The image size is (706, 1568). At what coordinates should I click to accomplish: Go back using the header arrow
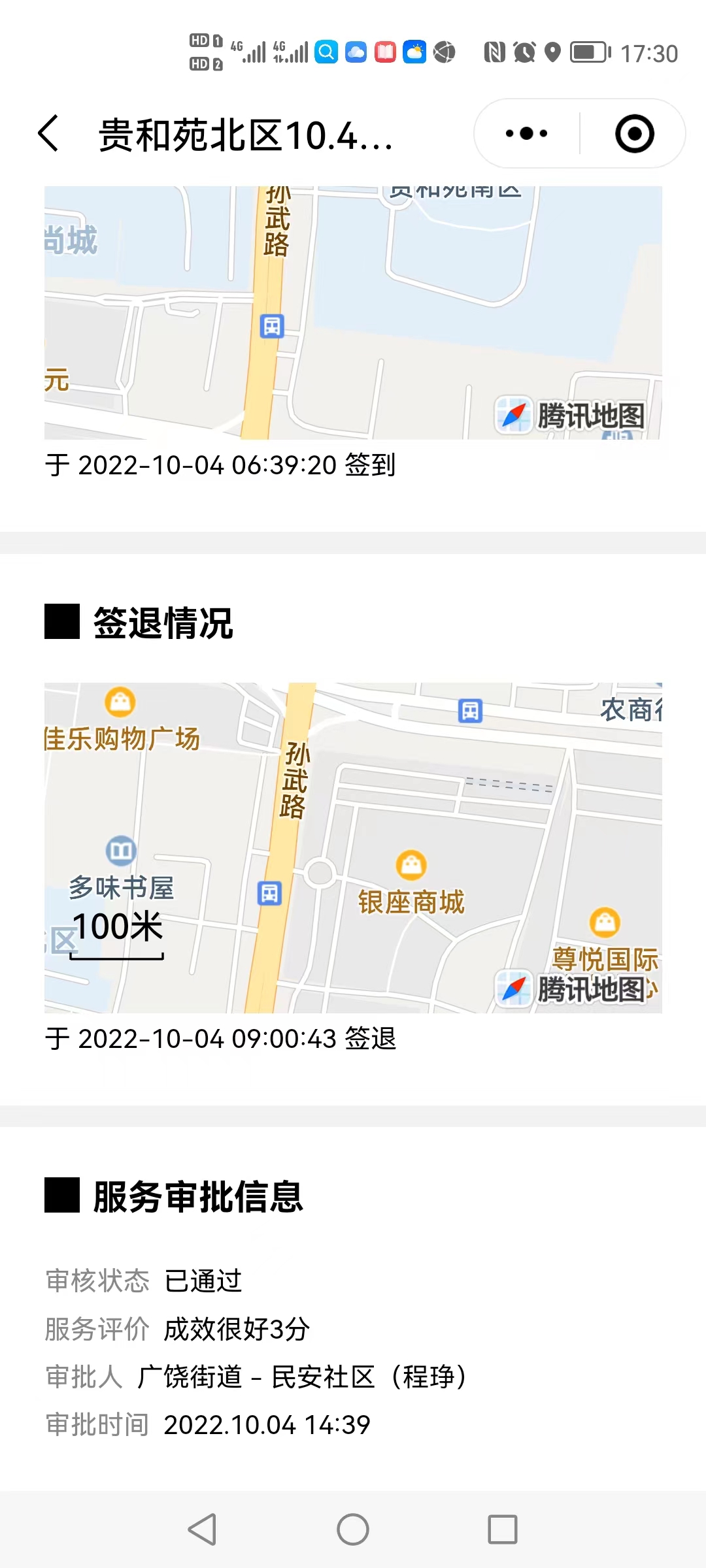pyautogui.click(x=49, y=134)
